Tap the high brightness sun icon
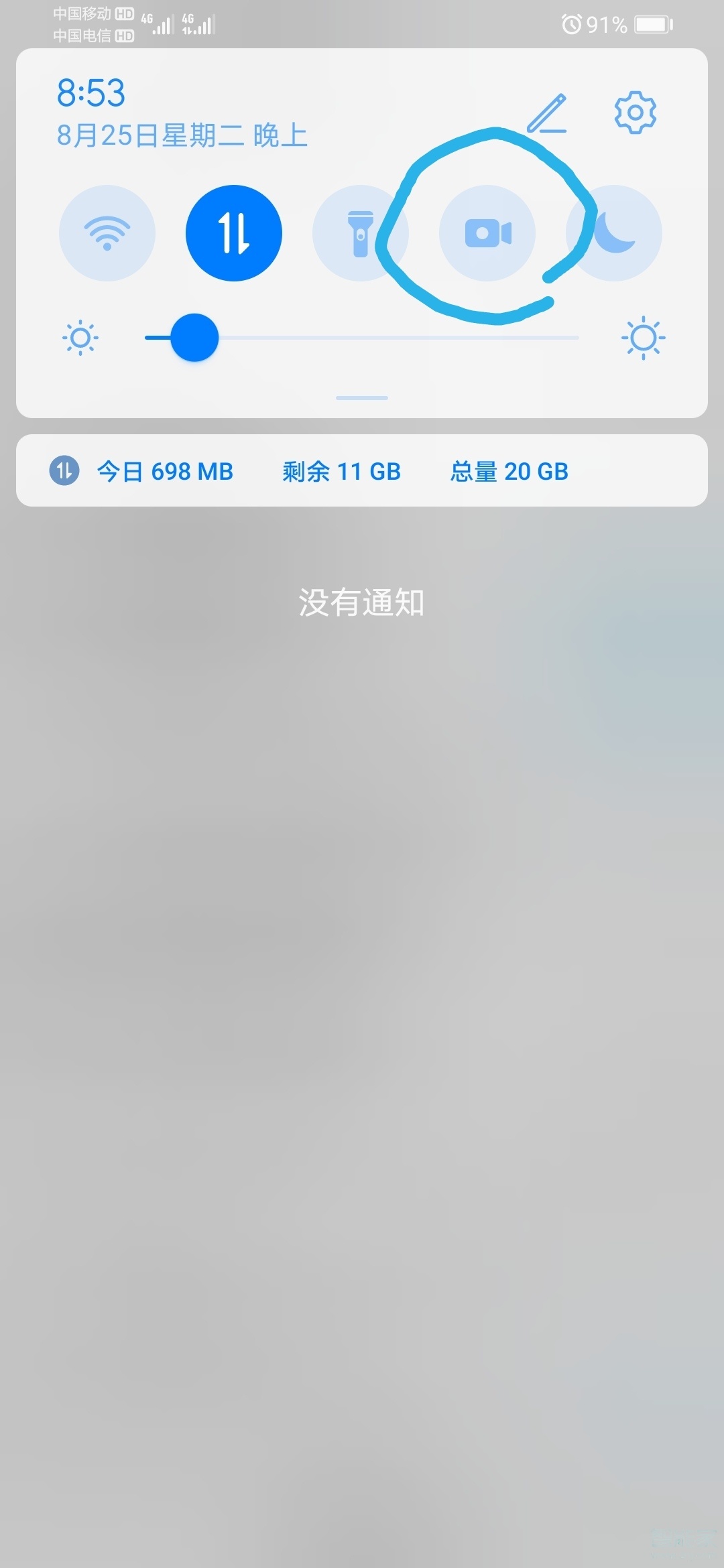The image size is (724, 1568). pos(642,338)
